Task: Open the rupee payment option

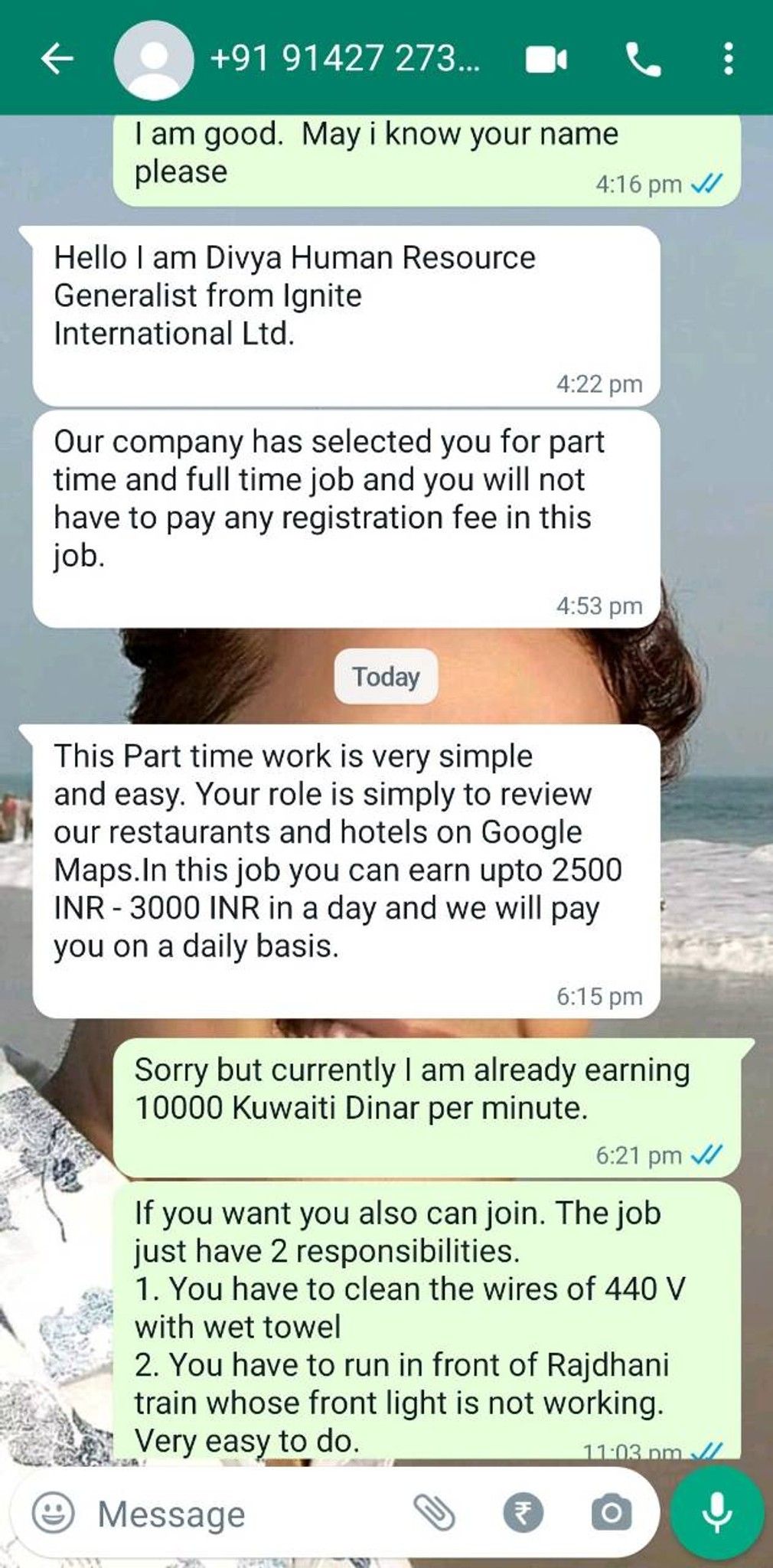Action: (x=523, y=1514)
